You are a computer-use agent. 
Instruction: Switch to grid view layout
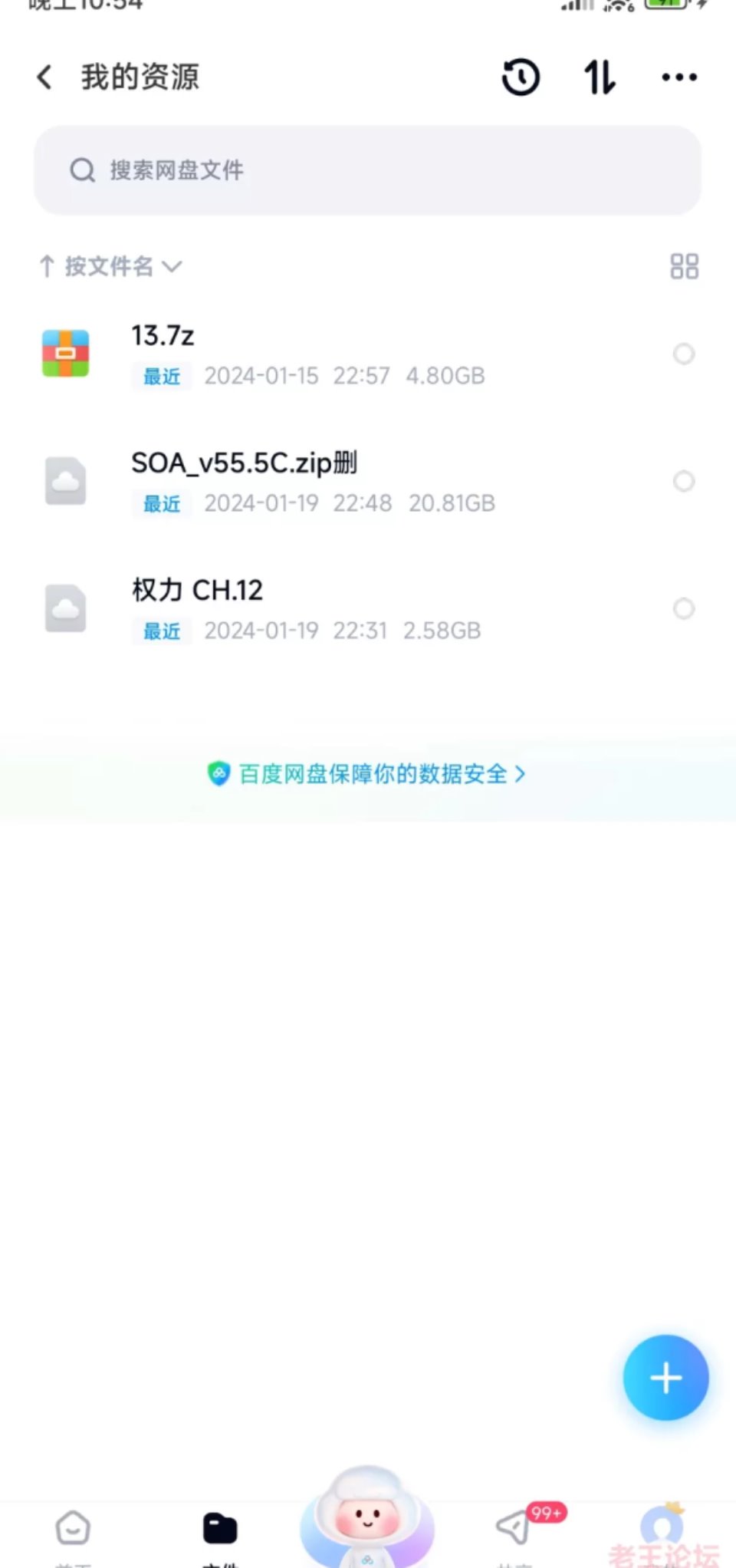(684, 266)
